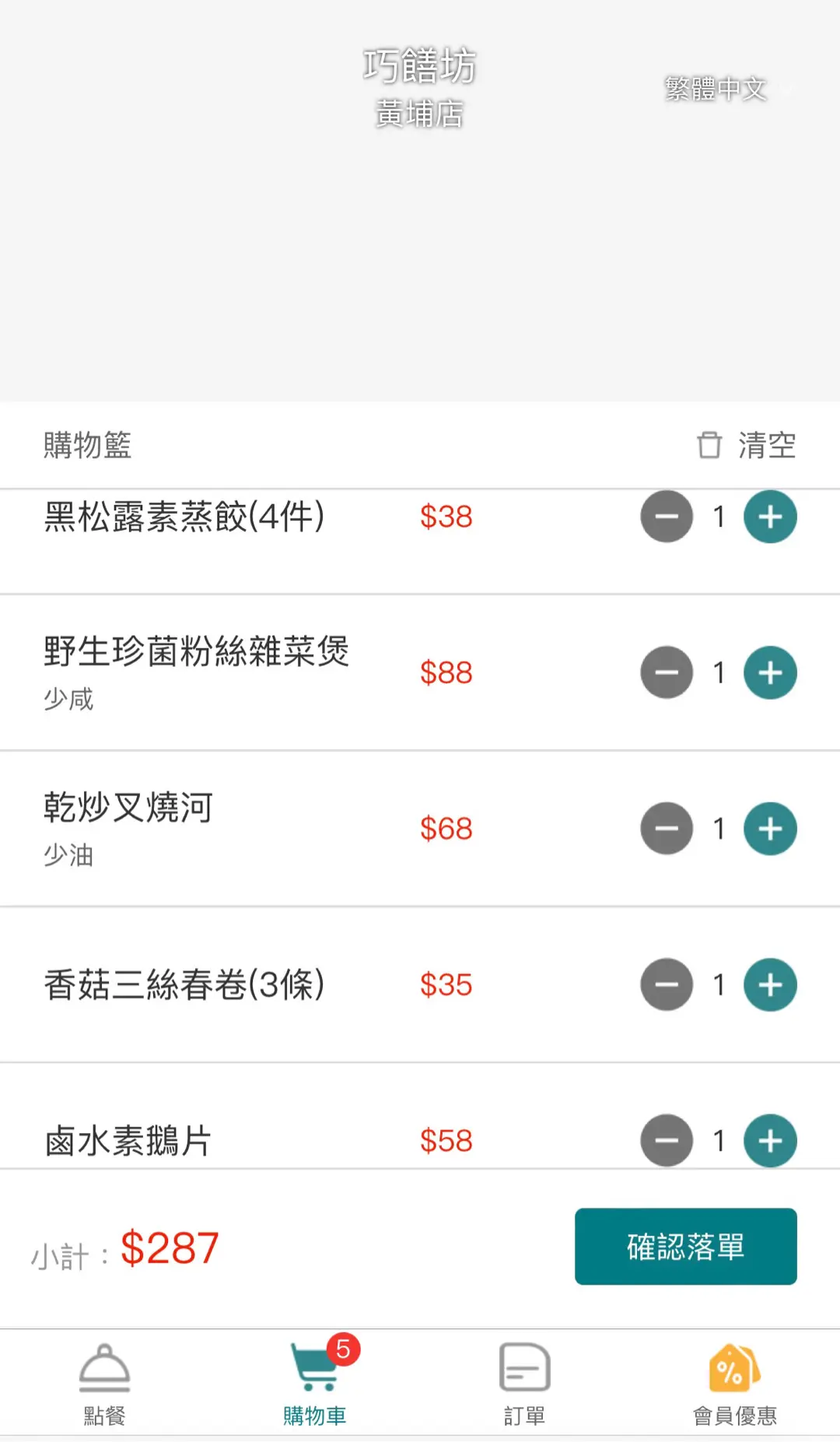
Task: Increase quantity of 黑松露素蒸餃(4件)
Action: coord(770,517)
